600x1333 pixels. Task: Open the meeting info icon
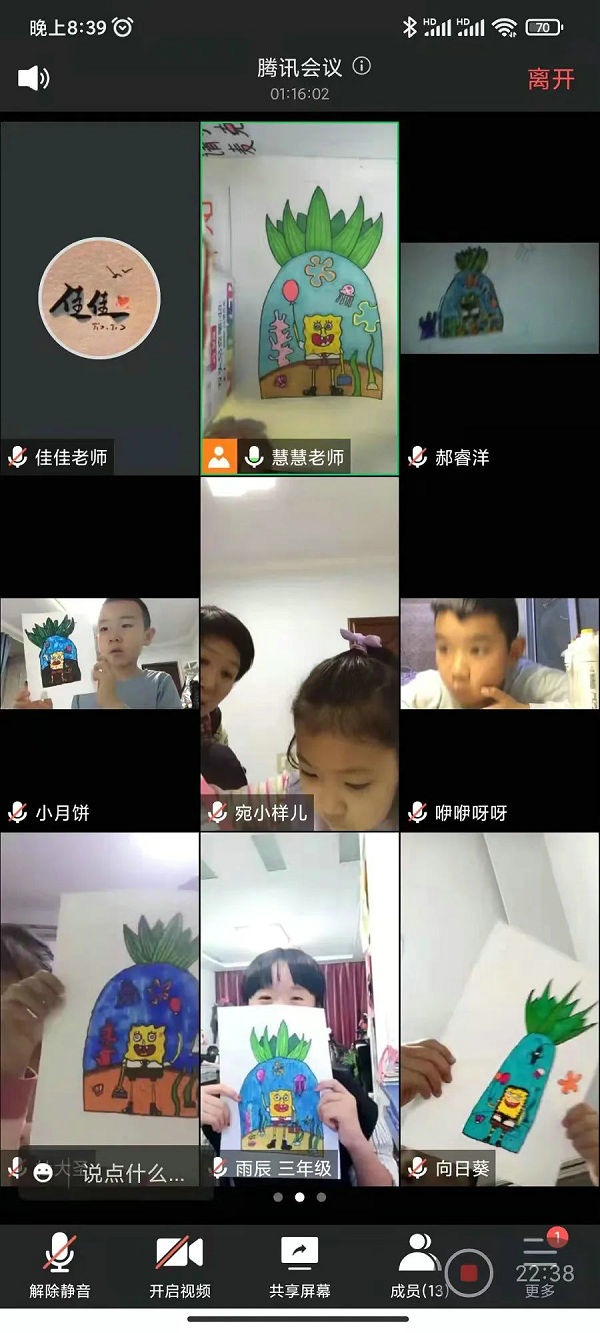tap(362, 66)
